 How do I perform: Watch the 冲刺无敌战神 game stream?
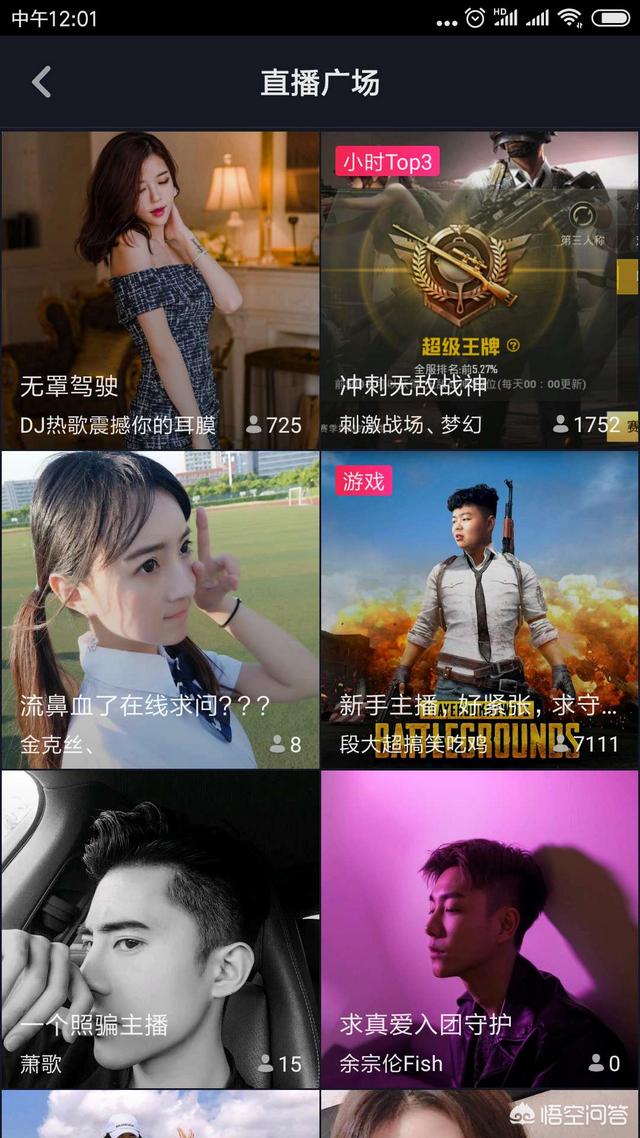(x=480, y=290)
